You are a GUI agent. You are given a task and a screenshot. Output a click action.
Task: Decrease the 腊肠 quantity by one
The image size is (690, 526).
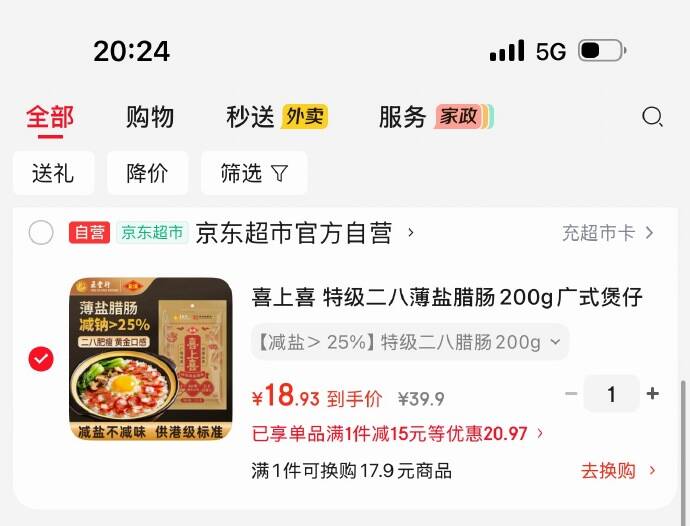click(x=571, y=394)
